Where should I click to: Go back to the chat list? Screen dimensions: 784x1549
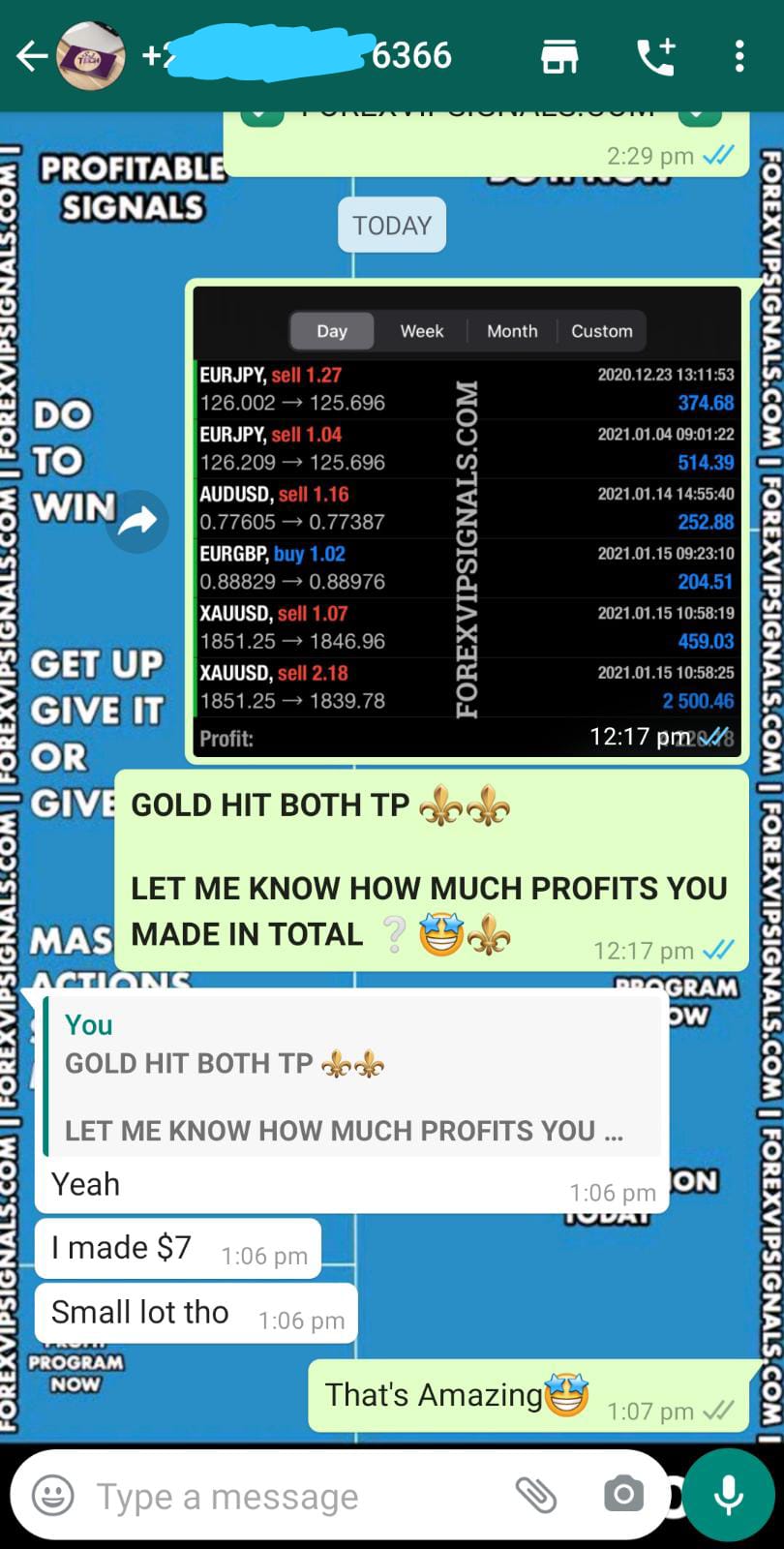click(31, 56)
